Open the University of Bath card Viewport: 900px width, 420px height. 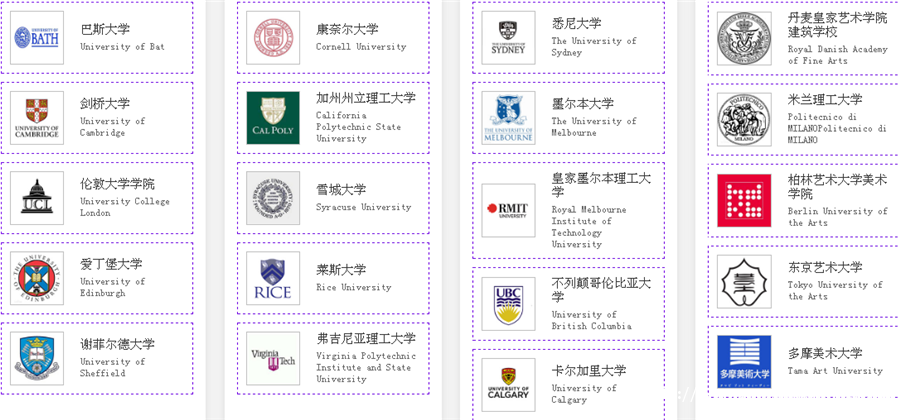[98, 38]
